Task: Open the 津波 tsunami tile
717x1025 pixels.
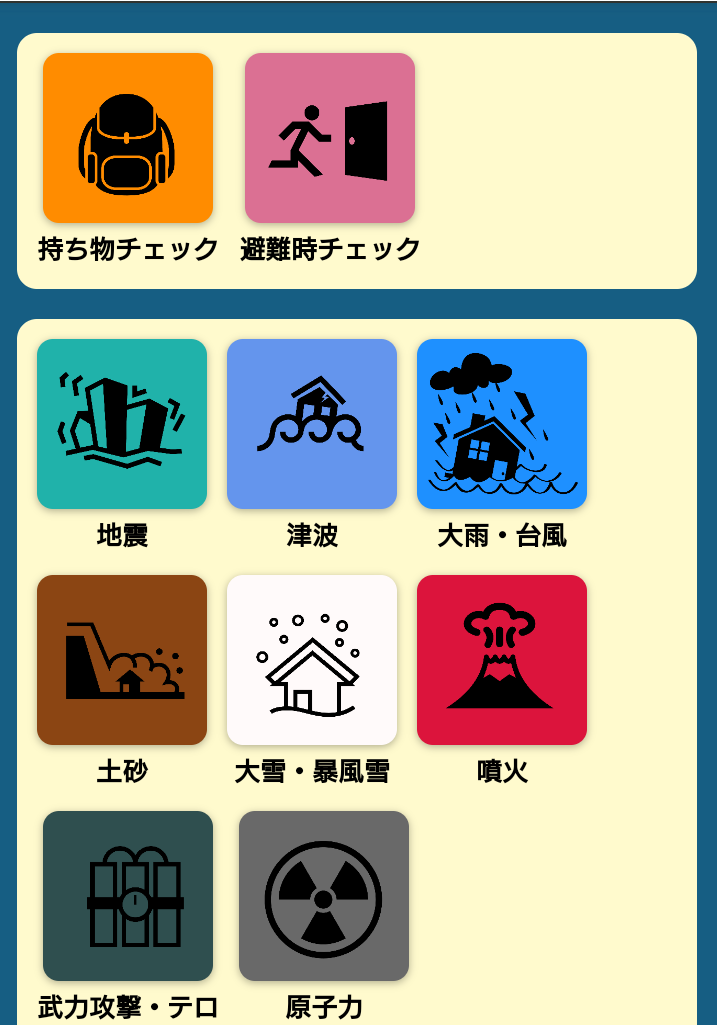Action: pyautogui.click(x=312, y=424)
